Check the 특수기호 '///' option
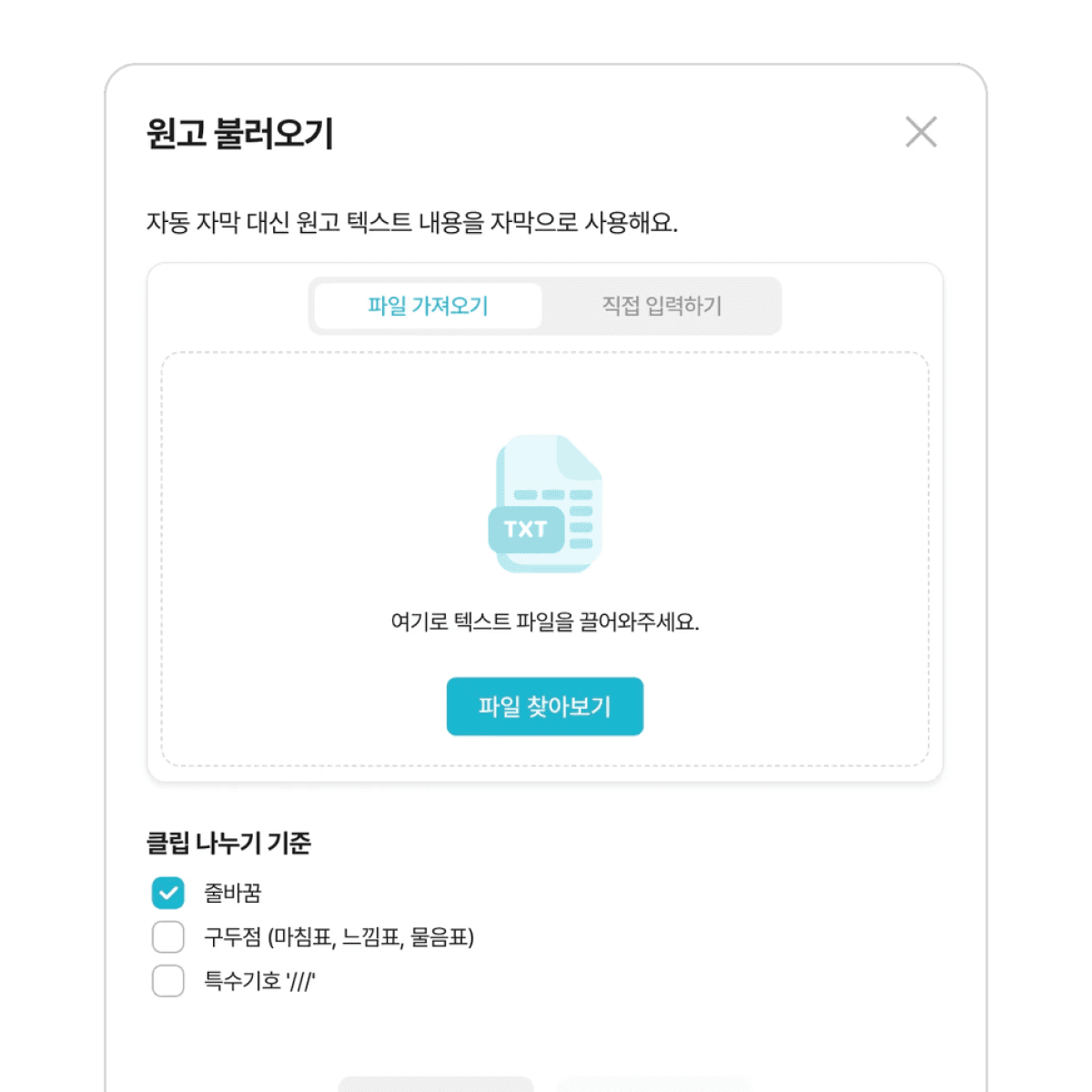1092x1092 pixels. click(x=168, y=981)
